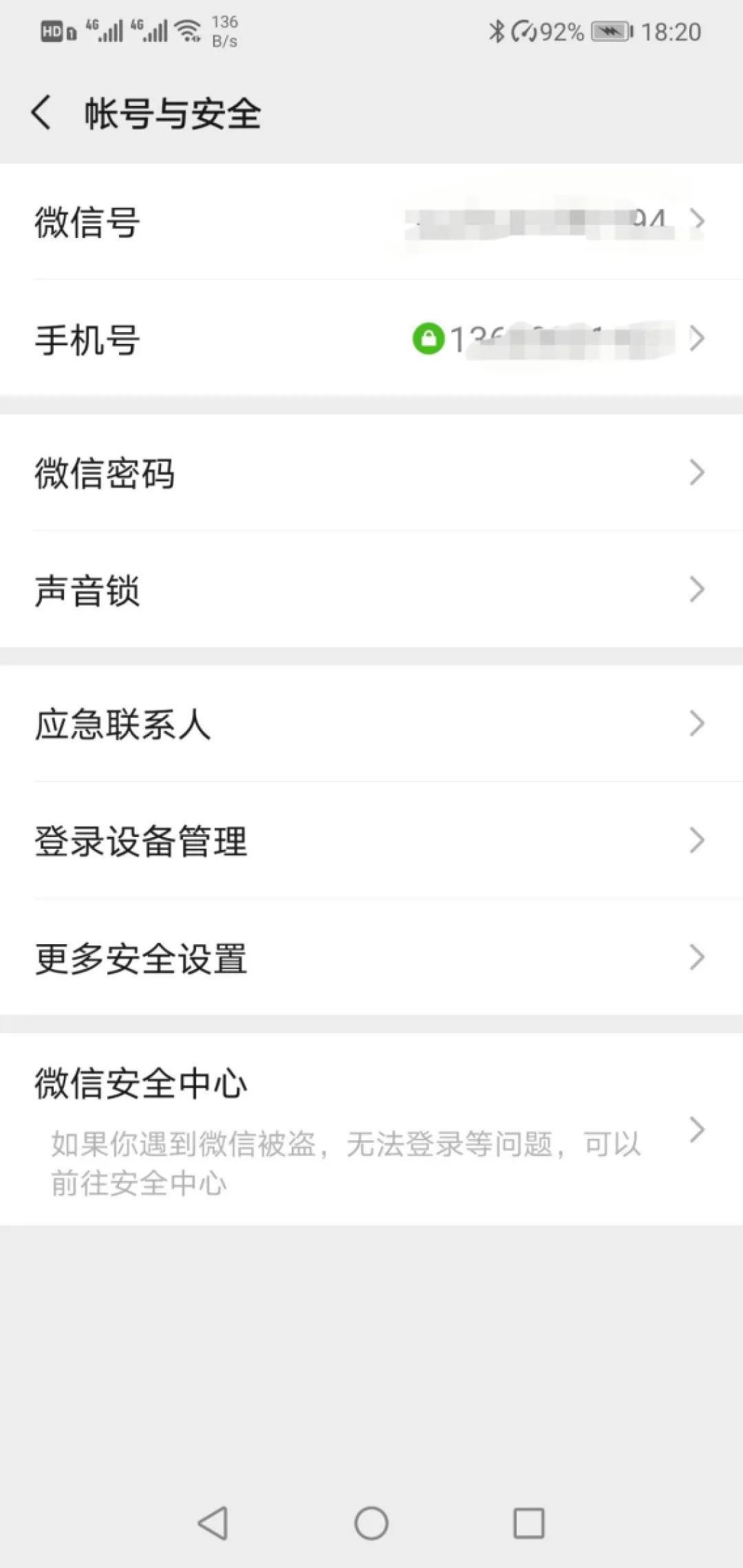Open the 声音锁 voice lock entry
The width and height of the screenshot is (743, 1568).
click(x=371, y=589)
